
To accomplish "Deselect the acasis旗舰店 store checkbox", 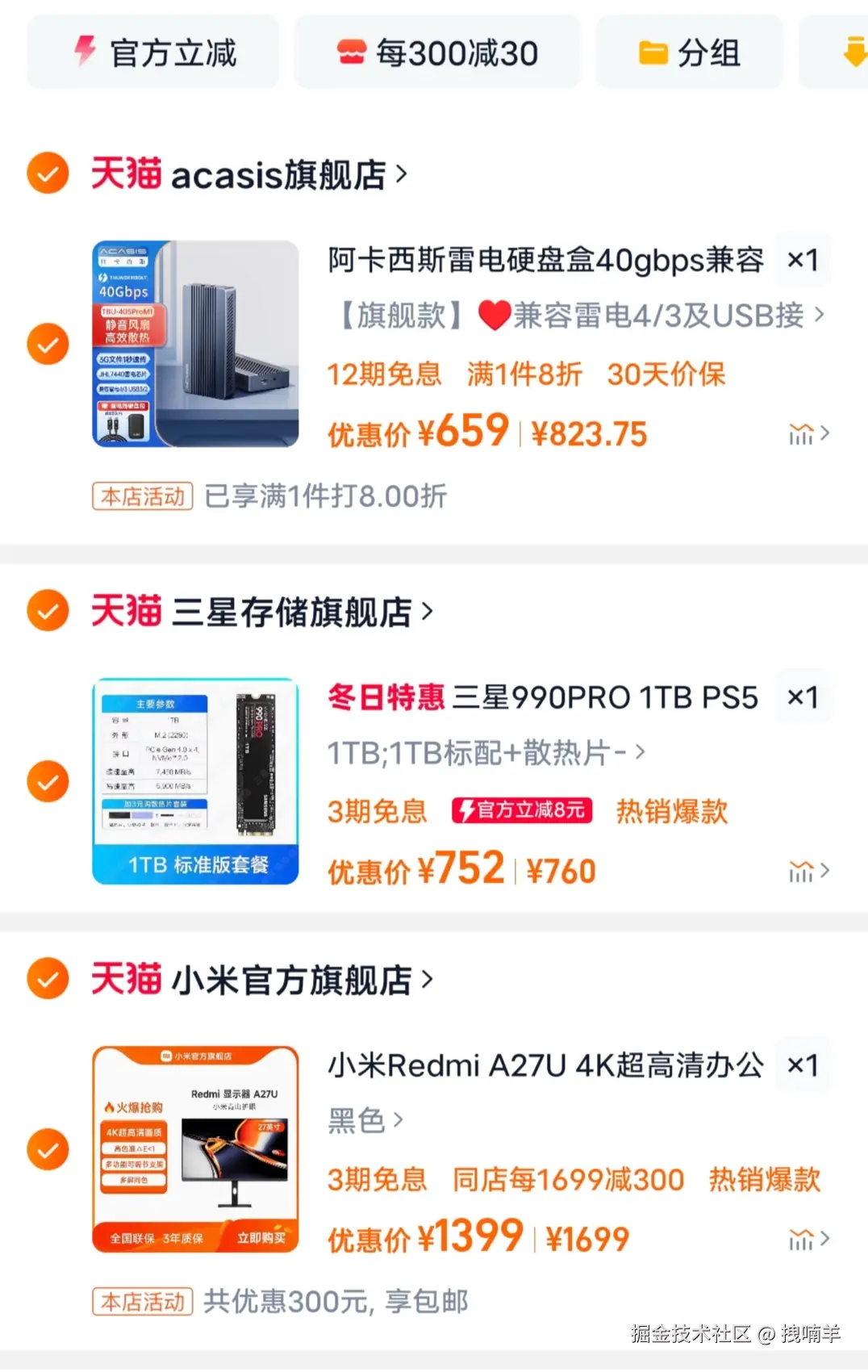I will (x=47, y=173).
